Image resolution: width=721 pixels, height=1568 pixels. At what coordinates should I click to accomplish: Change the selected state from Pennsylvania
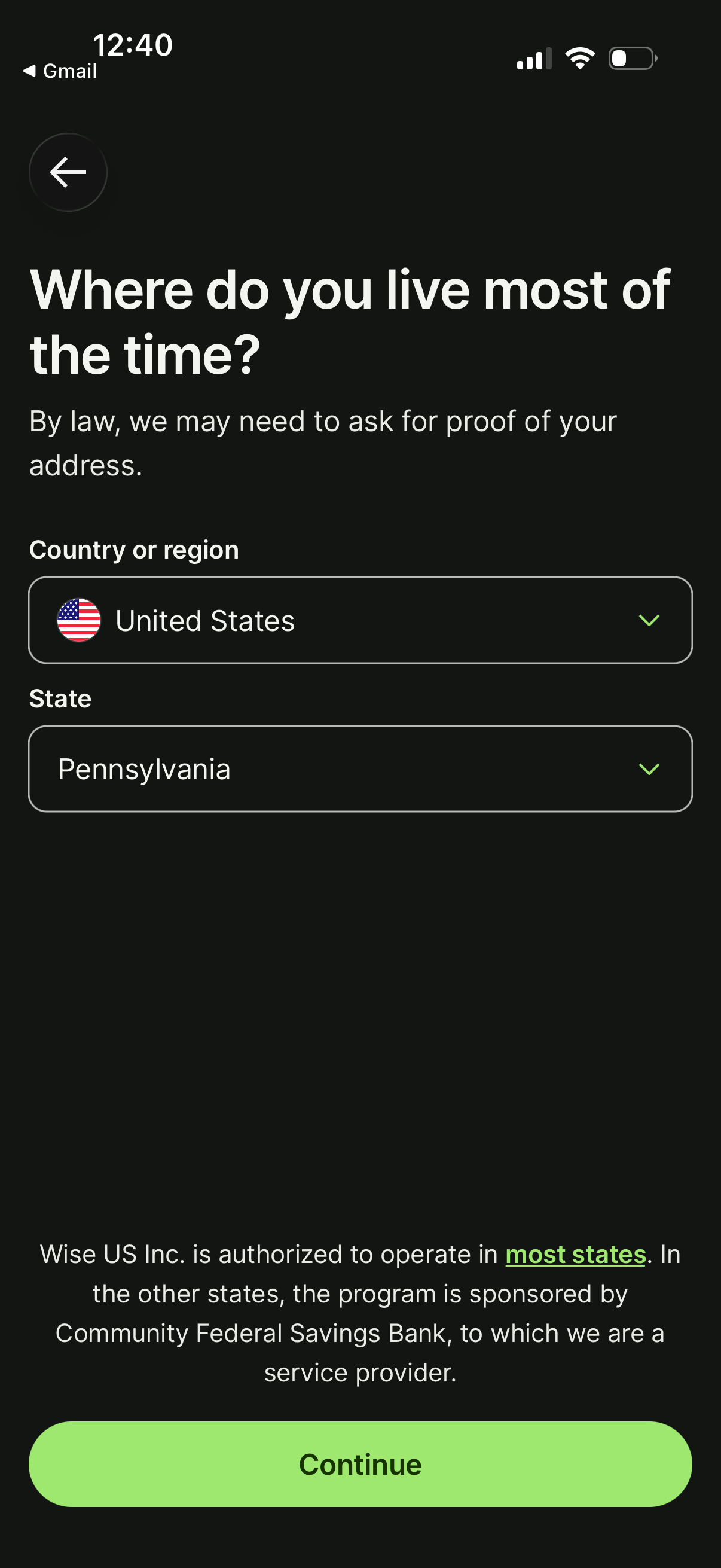point(360,768)
